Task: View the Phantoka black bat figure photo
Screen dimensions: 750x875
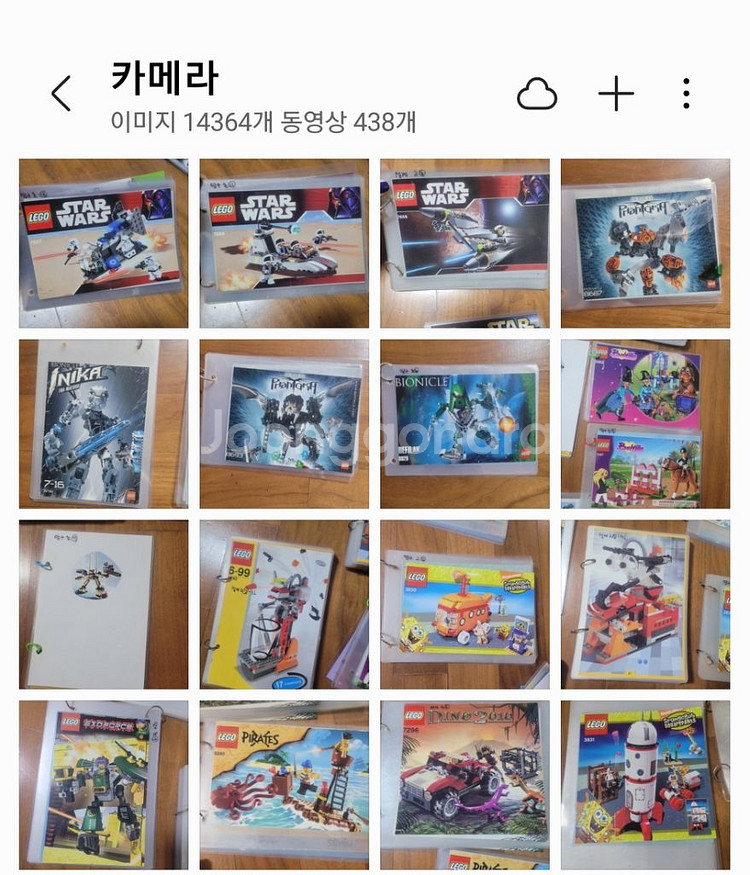Action: coord(284,424)
